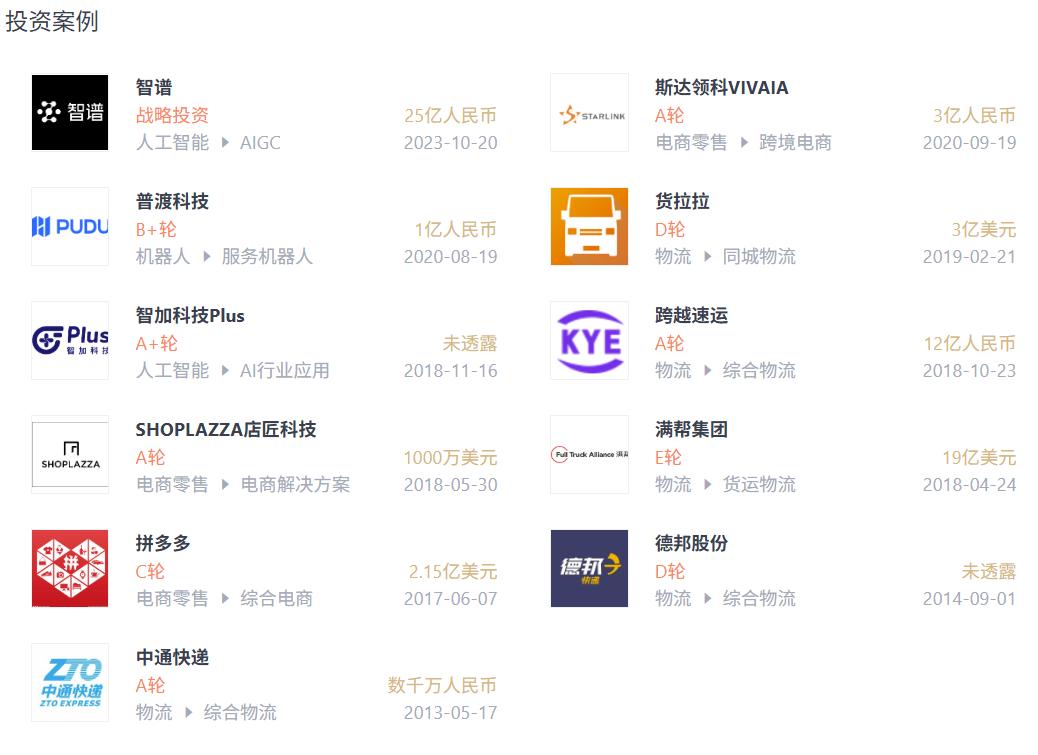Open the 货拉拉 D round entry
This screenshot has height=755, width=1038.
click(682, 202)
